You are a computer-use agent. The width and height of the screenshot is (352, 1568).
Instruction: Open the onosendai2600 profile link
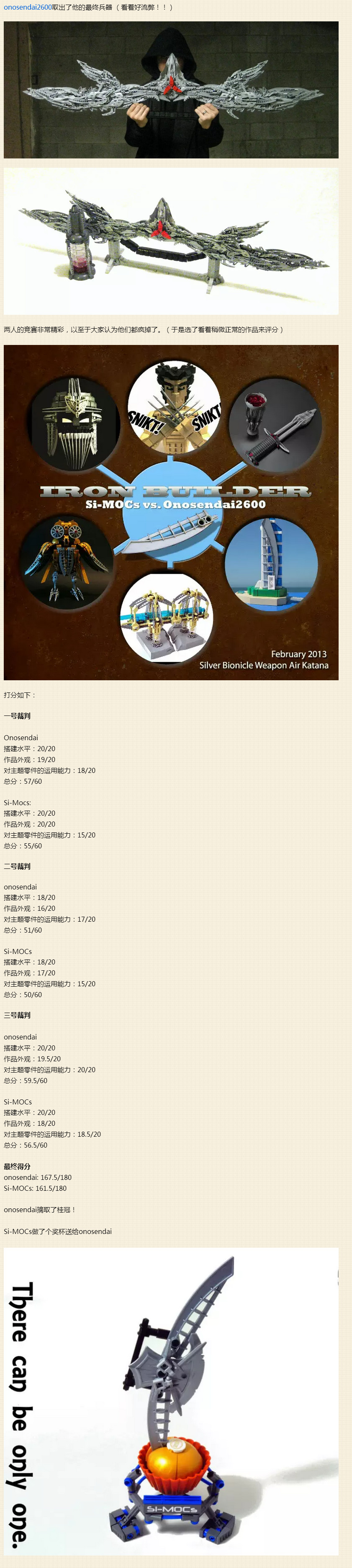pos(27,7)
